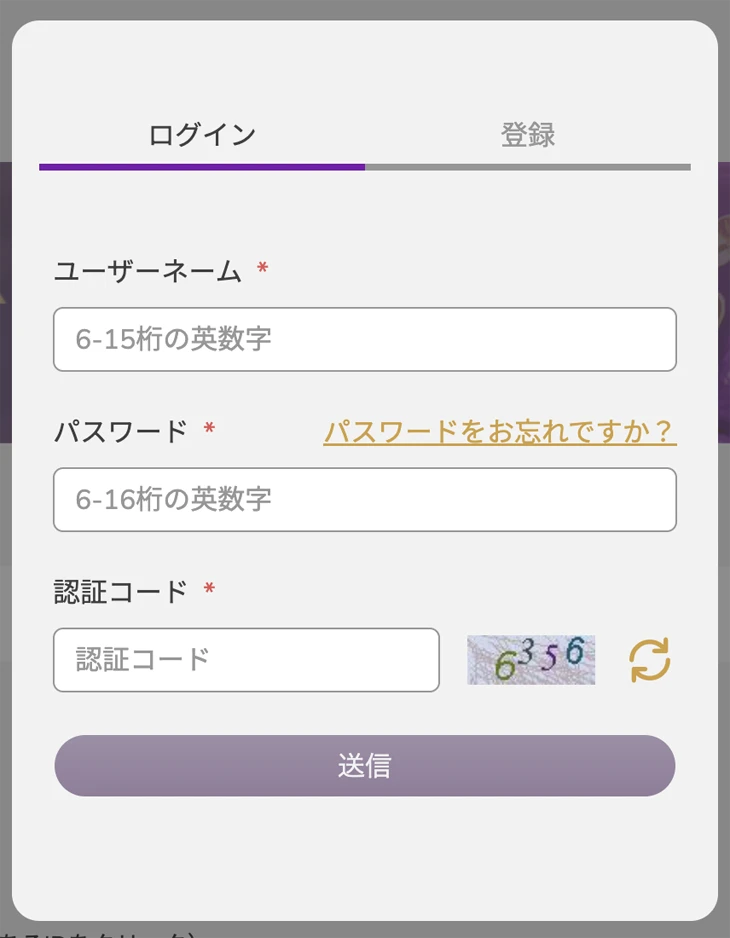The image size is (730, 938).
Task: Open the registration tab
Action: [528, 135]
